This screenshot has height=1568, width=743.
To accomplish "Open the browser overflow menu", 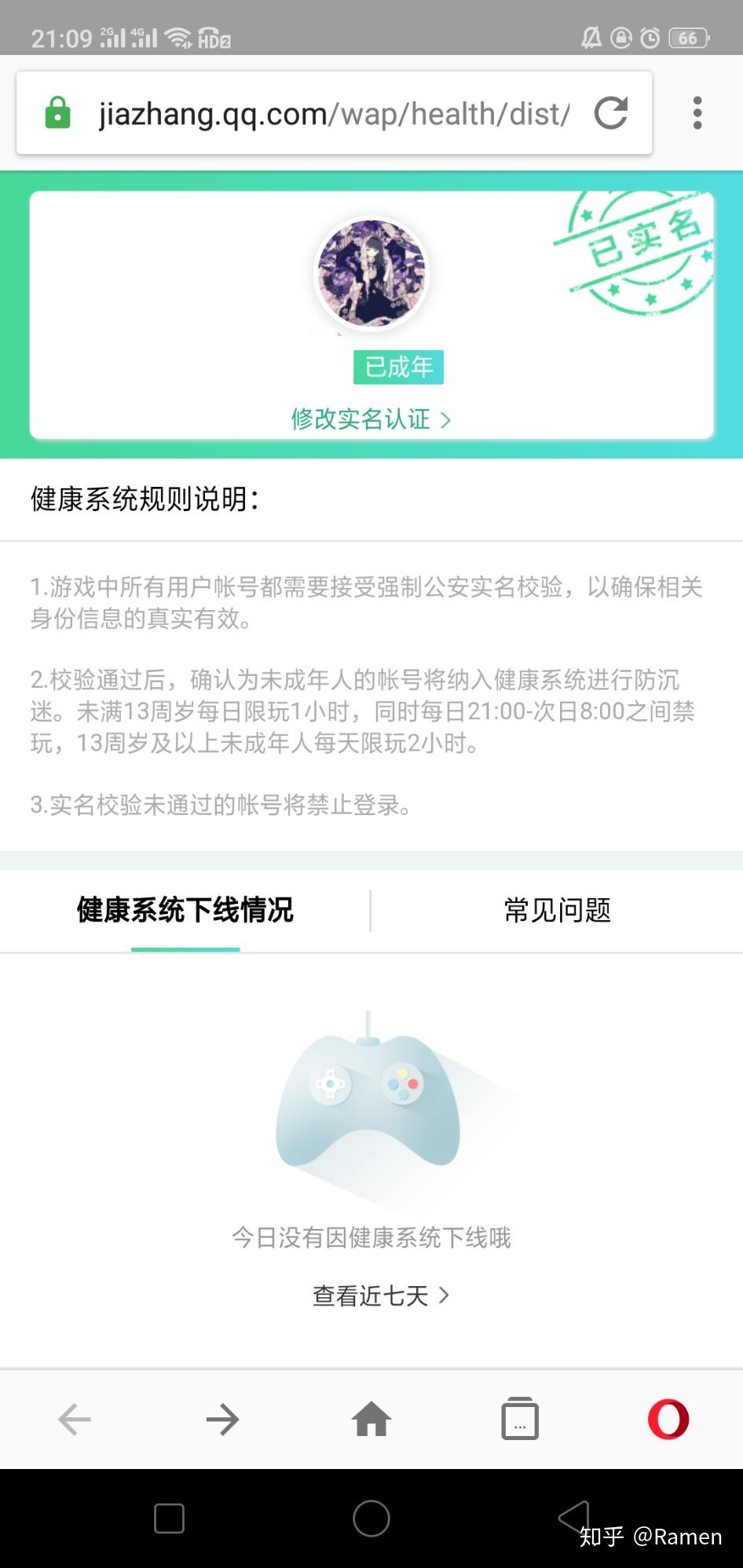I will (x=697, y=113).
